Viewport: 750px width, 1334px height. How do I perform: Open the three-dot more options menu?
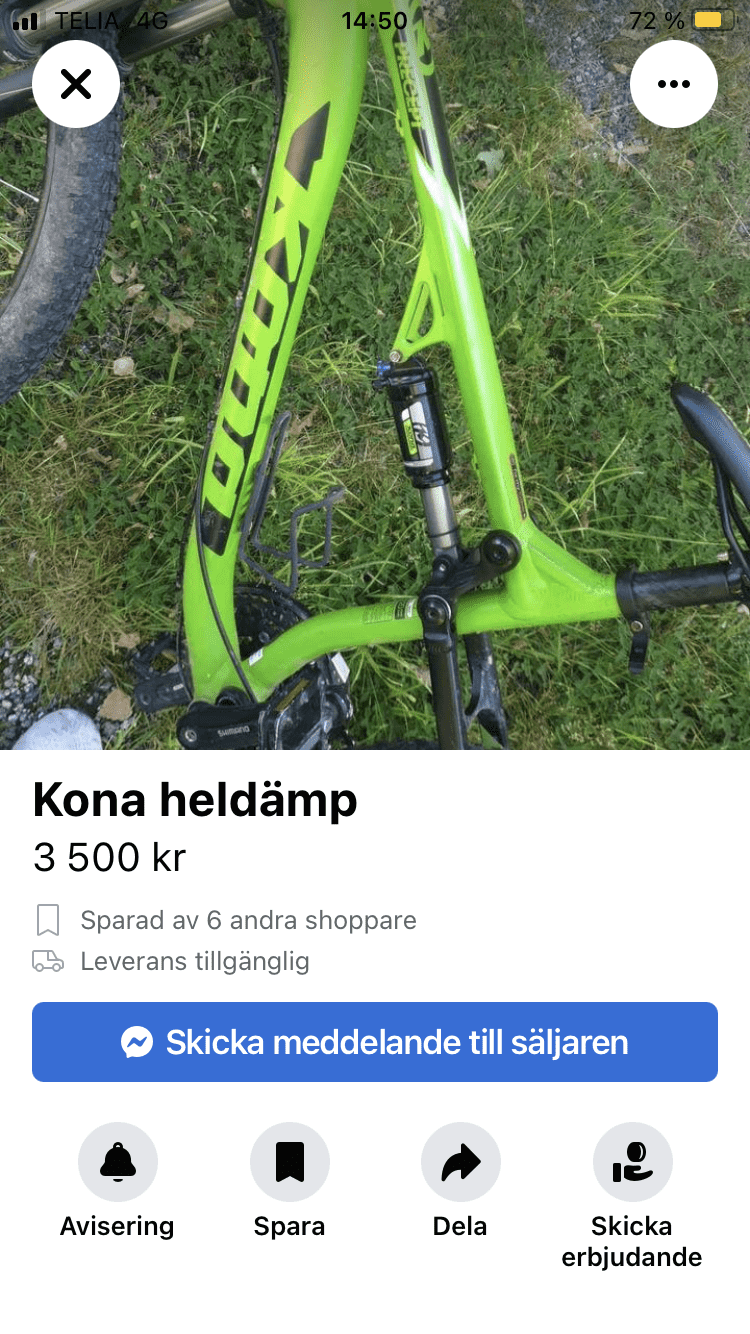tap(674, 84)
